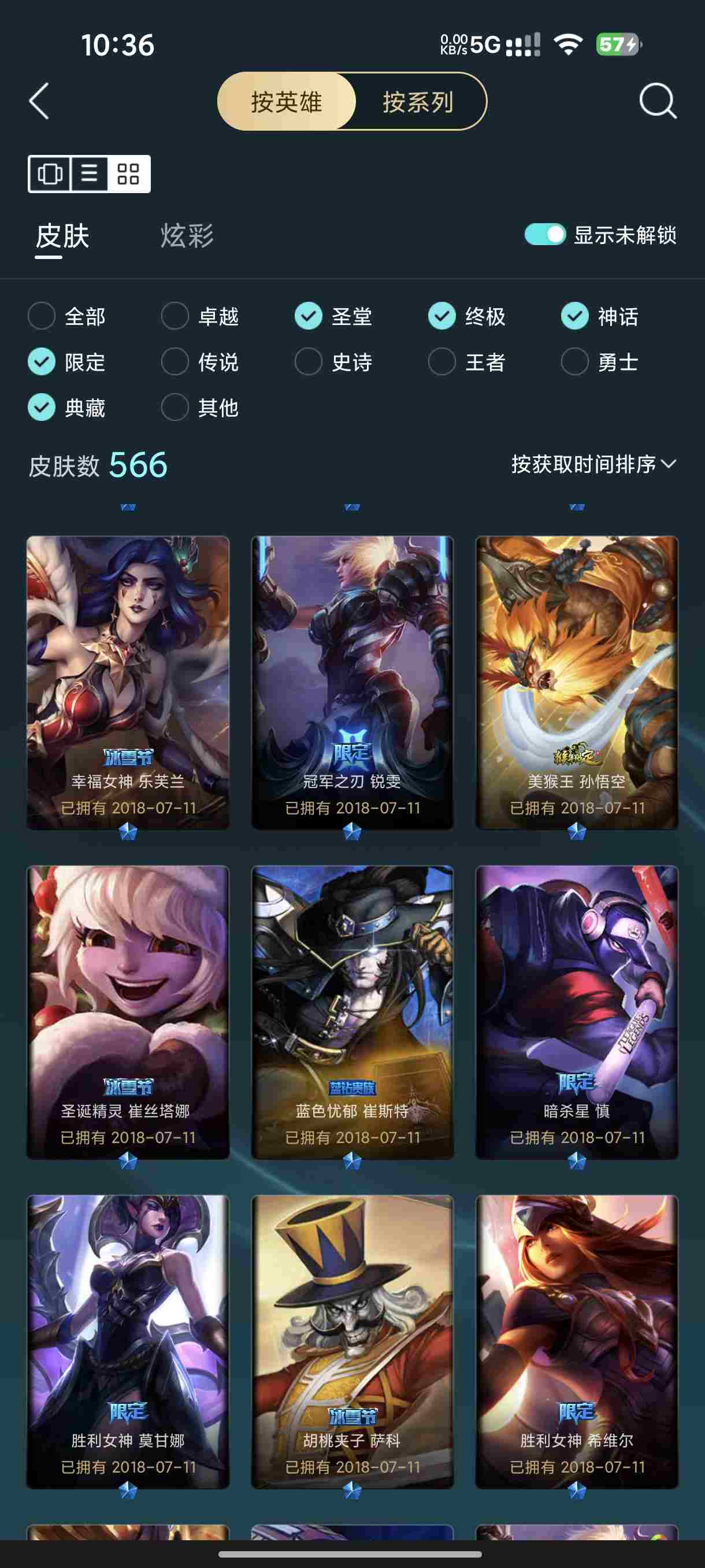Enable the 卓越 filter
Image resolution: width=705 pixels, height=1568 pixels.
coord(175,316)
